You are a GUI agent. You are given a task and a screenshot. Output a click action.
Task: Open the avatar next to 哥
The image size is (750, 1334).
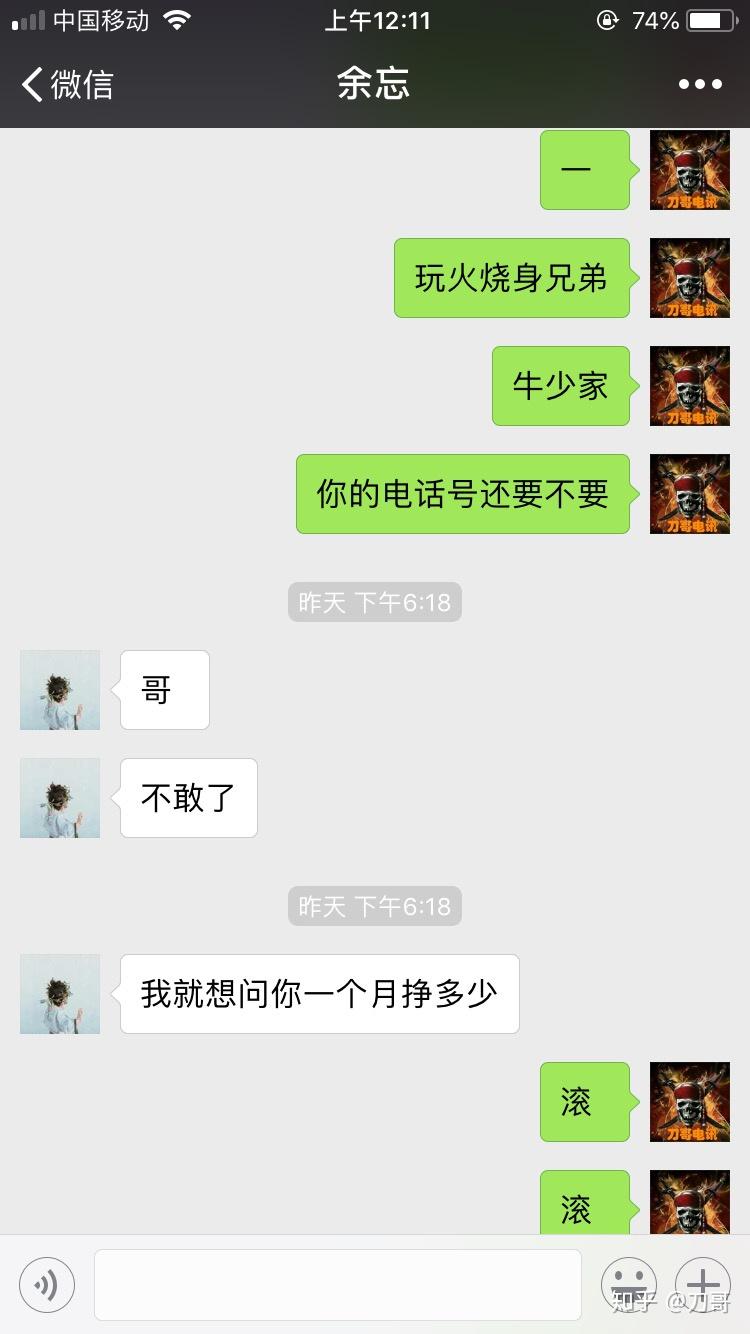[x=60, y=690]
